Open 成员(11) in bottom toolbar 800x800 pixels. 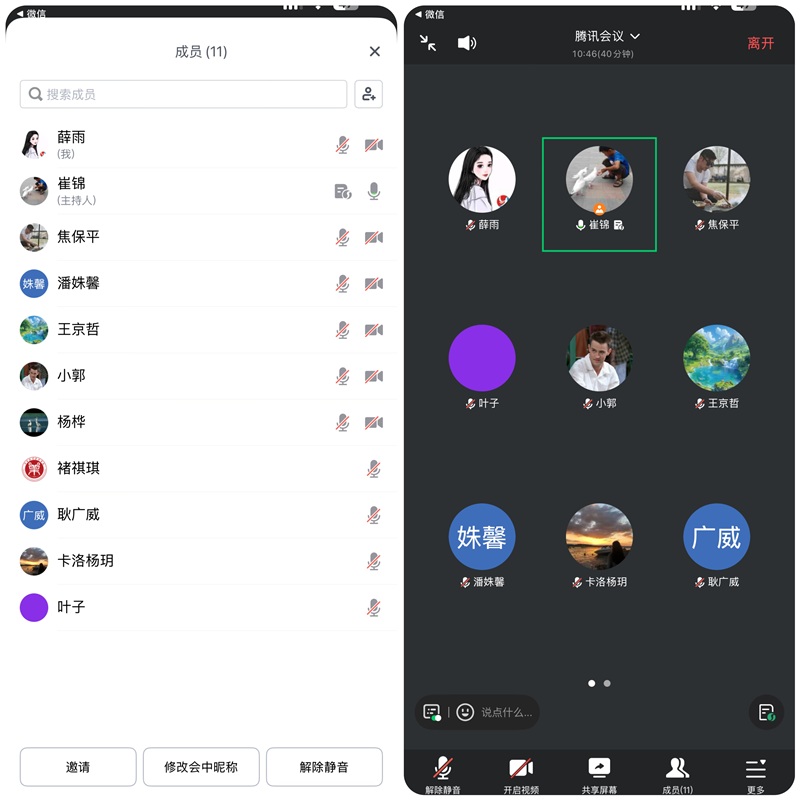(x=677, y=773)
